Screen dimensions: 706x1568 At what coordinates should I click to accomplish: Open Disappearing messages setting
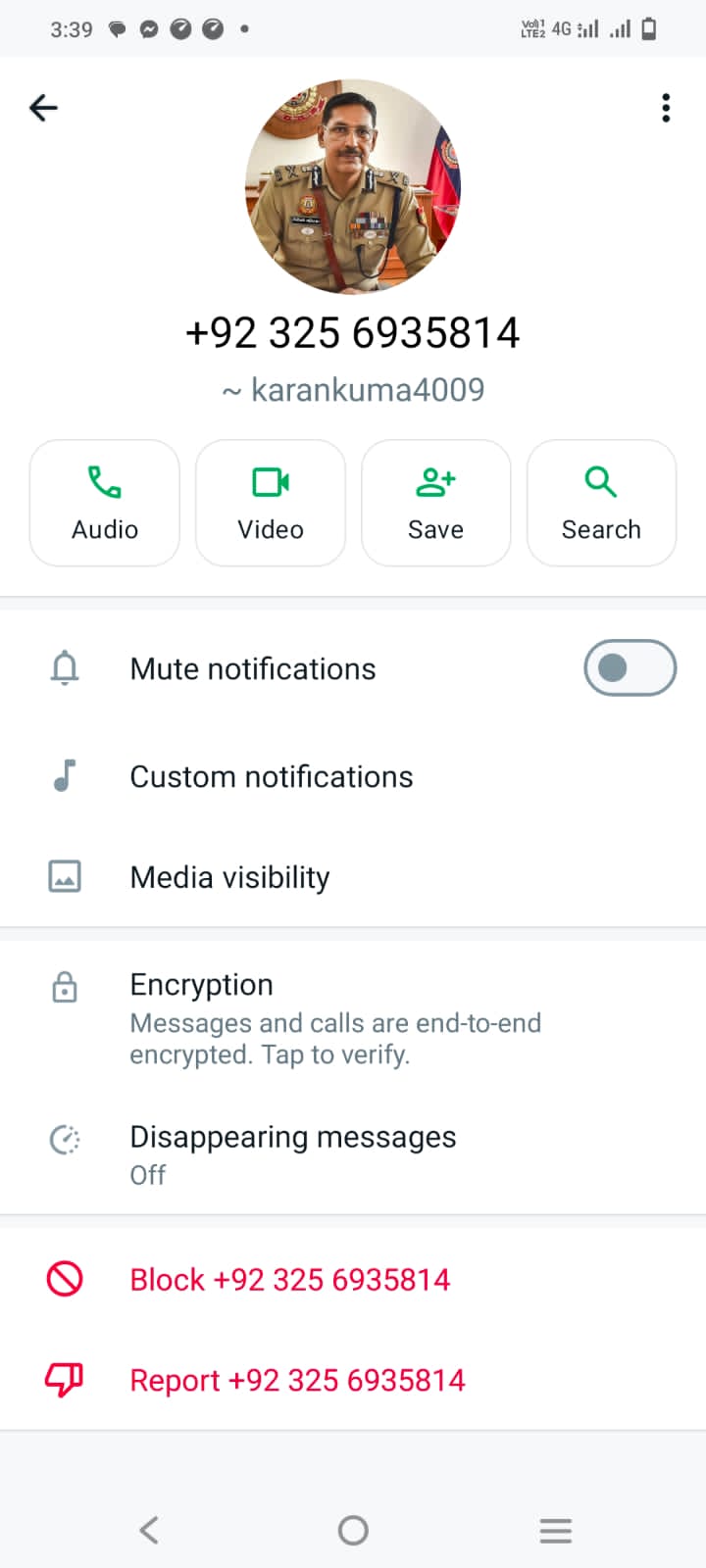[x=353, y=1154]
